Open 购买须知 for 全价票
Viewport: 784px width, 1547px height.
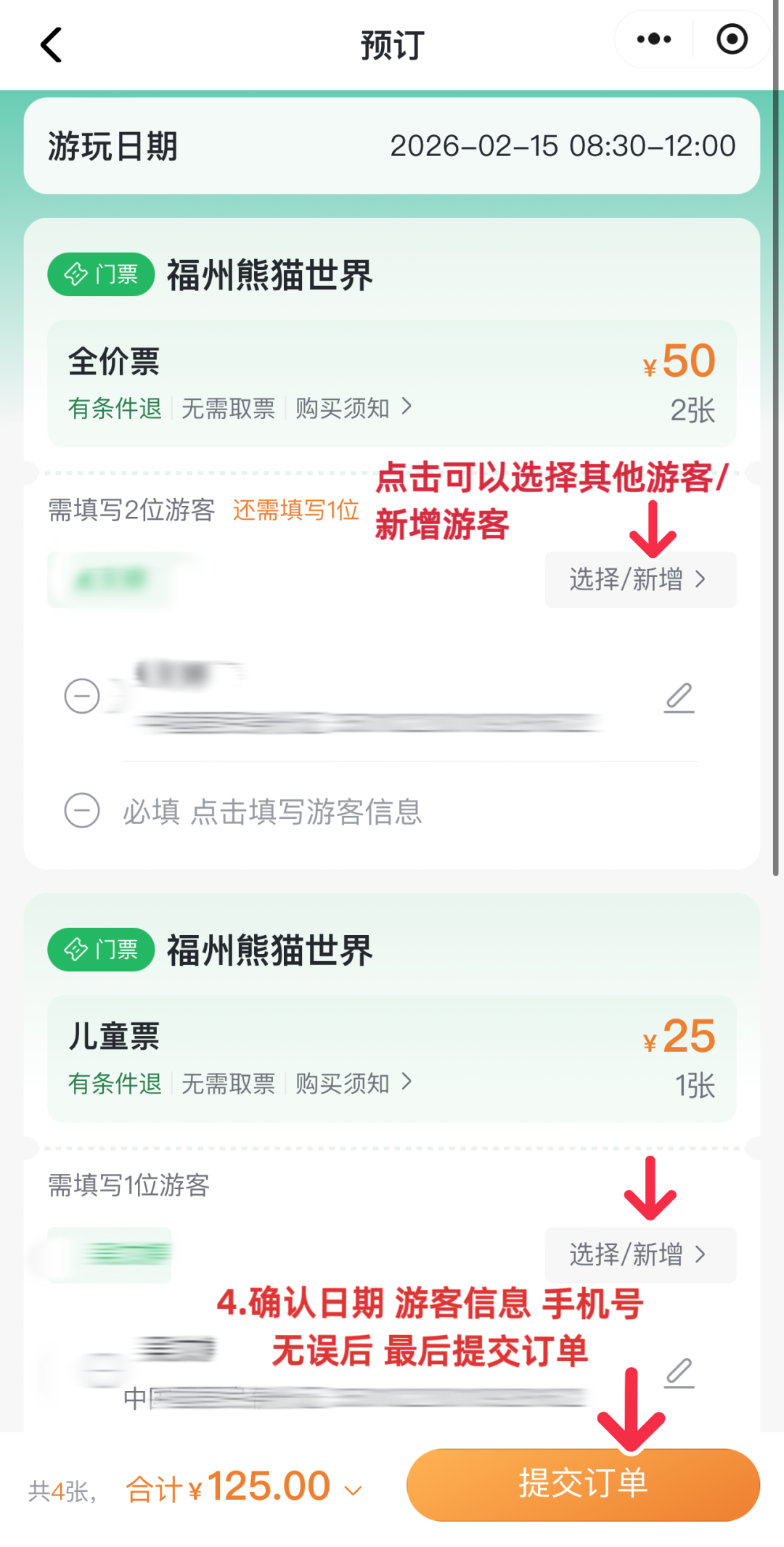pos(354,408)
